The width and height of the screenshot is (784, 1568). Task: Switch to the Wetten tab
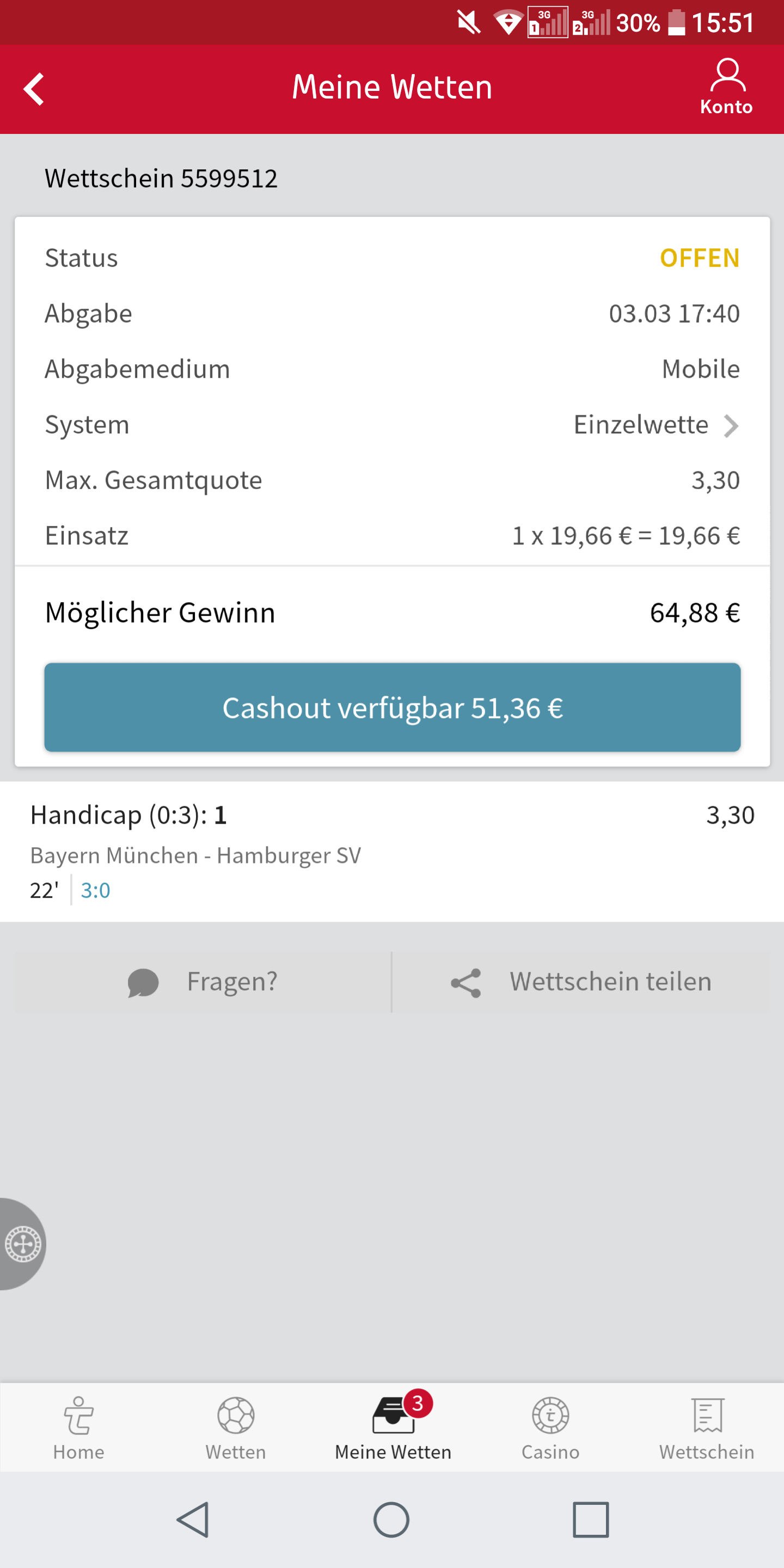tap(236, 1428)
